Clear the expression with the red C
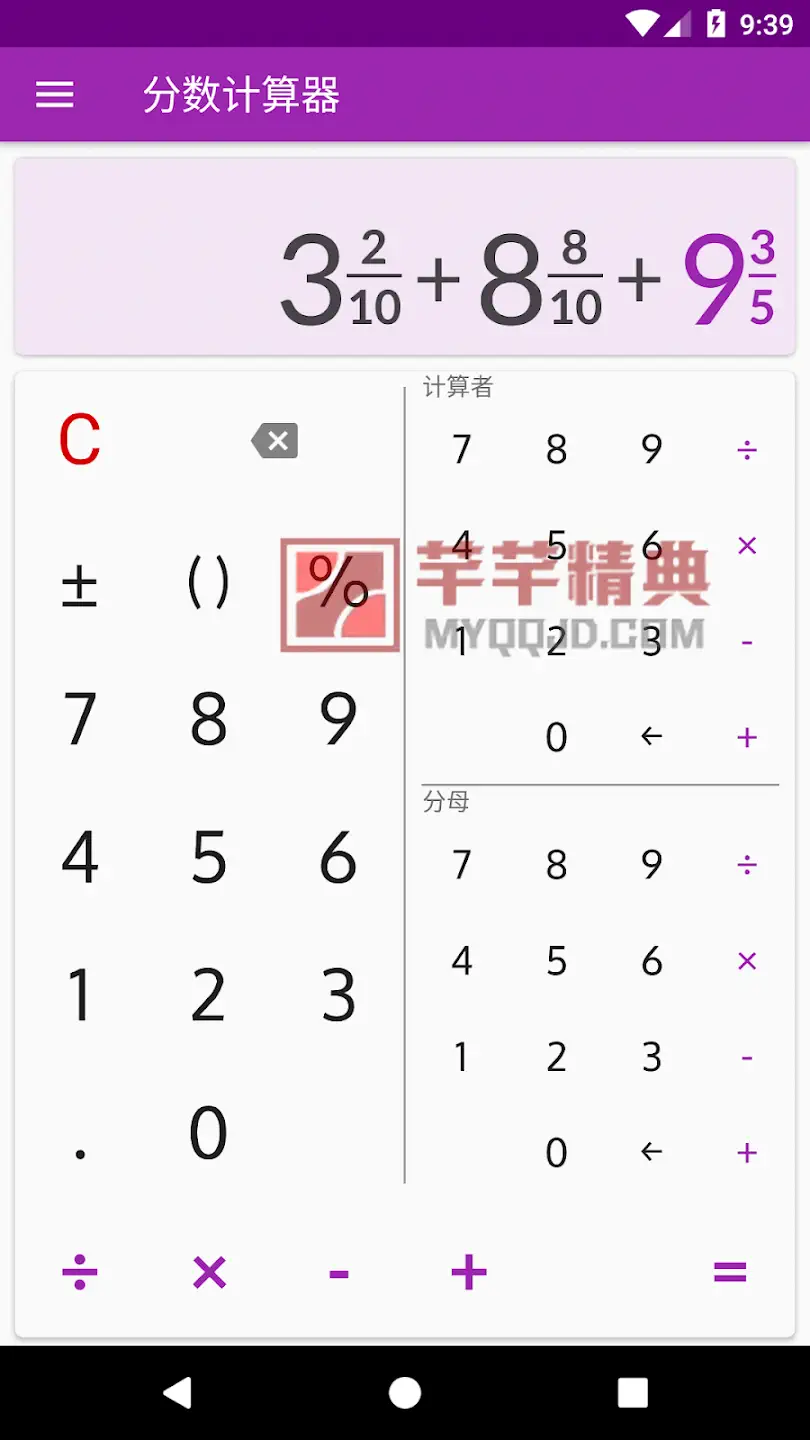This screenshot has width=810, height=1440. pos(79,440)
